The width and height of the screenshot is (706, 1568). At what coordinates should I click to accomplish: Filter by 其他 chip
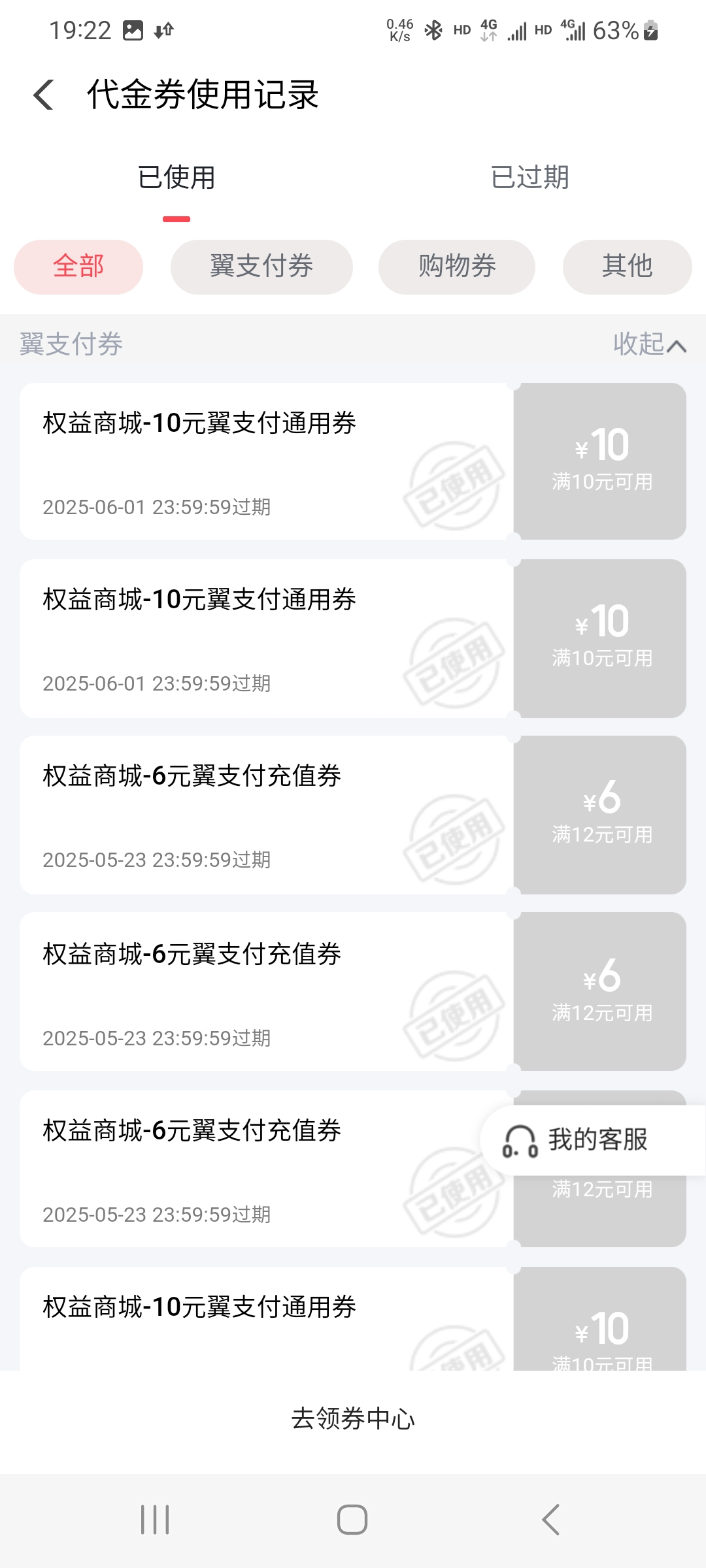[627, 267]
